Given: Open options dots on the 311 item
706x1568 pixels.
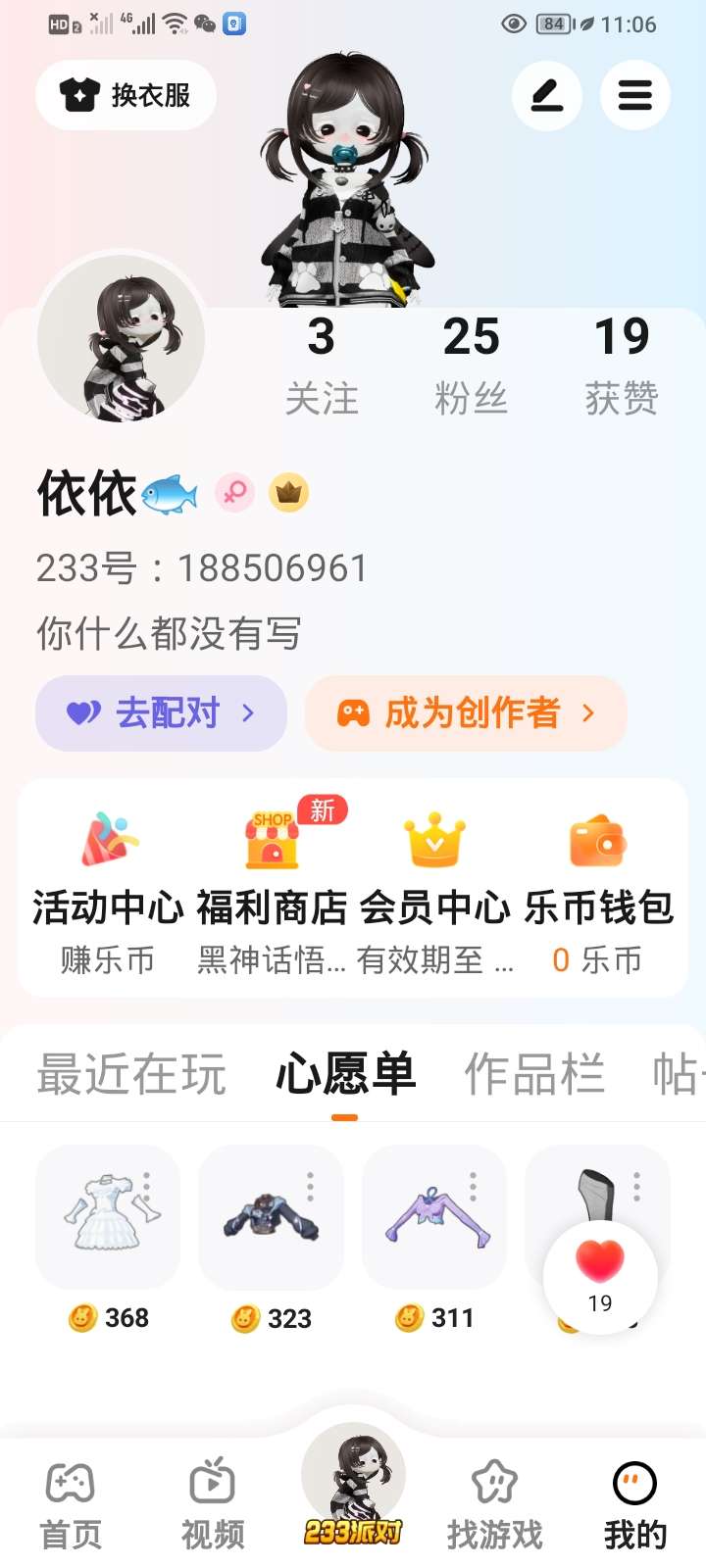Looking at the screenshot, I should point(473,1186).
